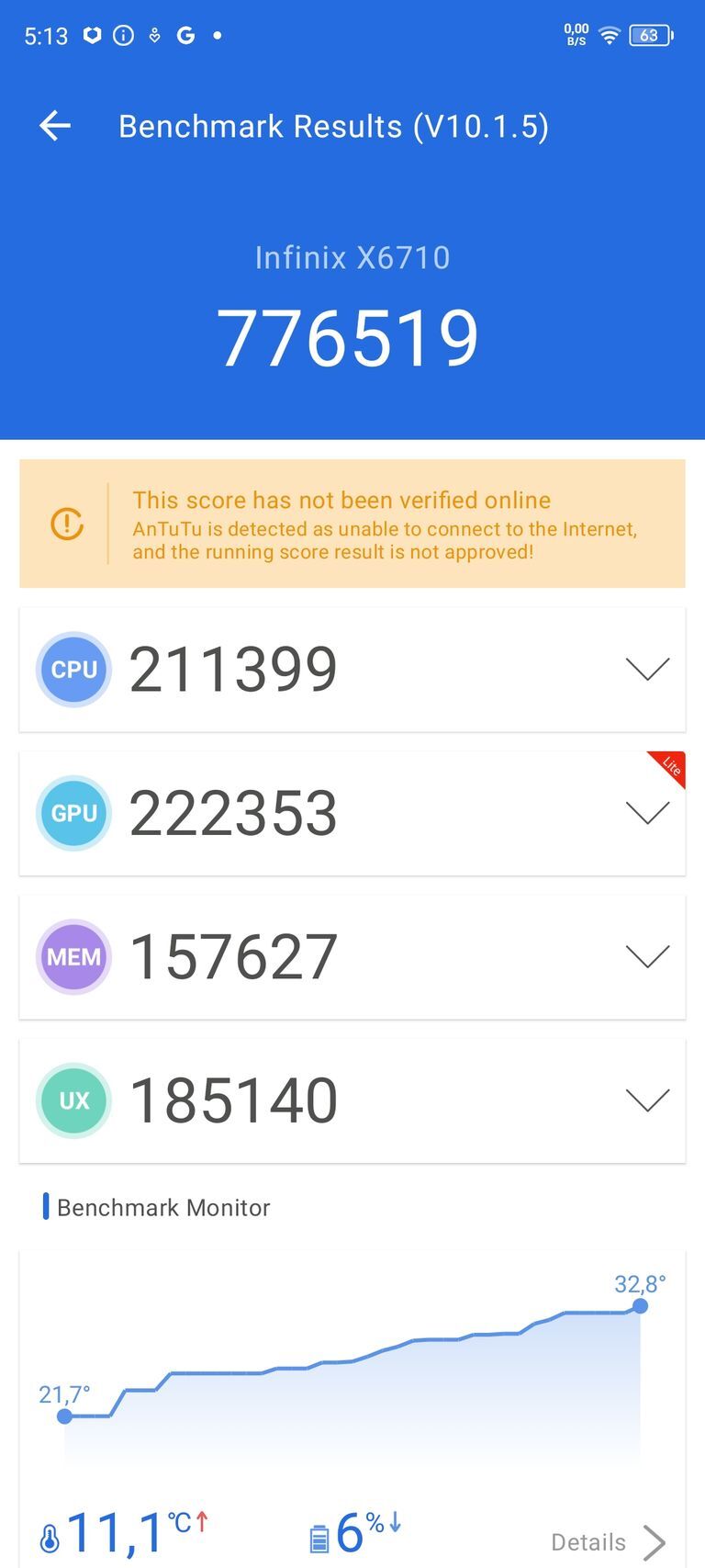
Task: Go back from Benchmark Results
Action: (x=55, y=126)
